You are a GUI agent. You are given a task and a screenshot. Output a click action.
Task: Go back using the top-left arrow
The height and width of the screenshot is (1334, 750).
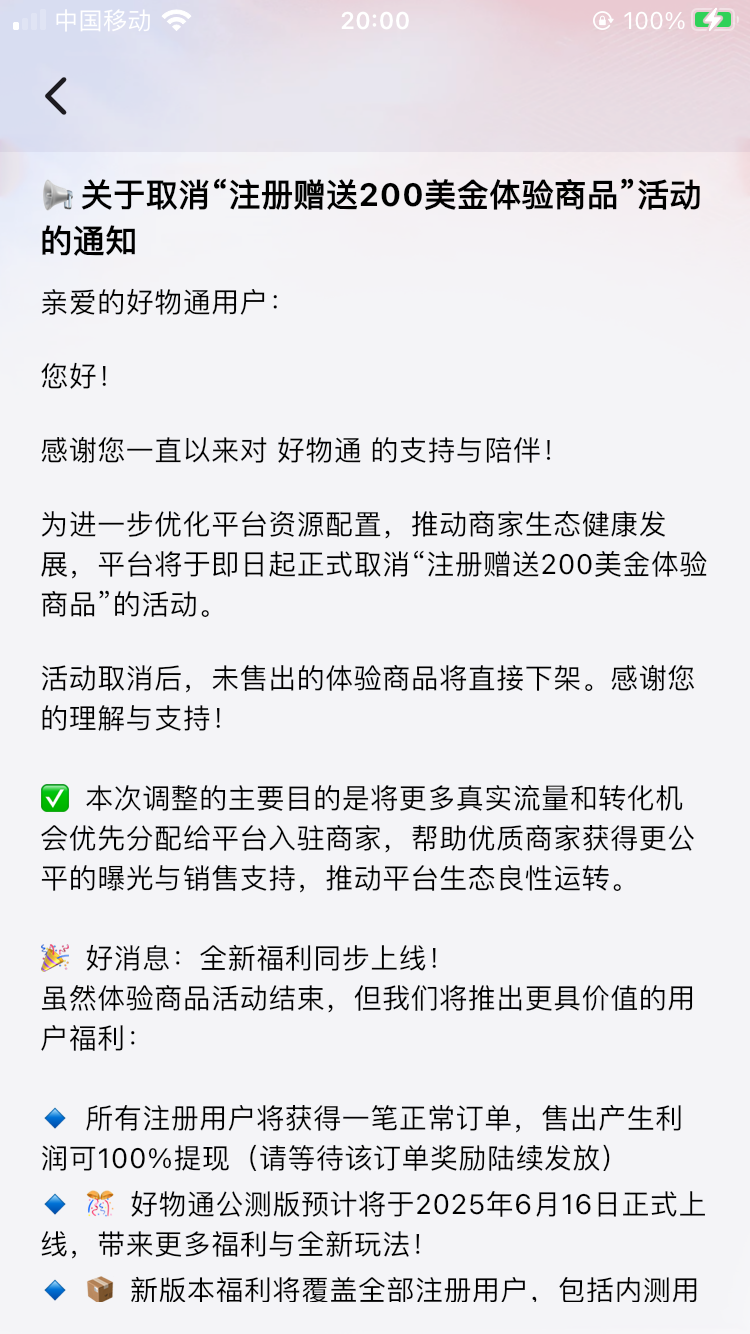pyautogui.click(x=56, y=96)
